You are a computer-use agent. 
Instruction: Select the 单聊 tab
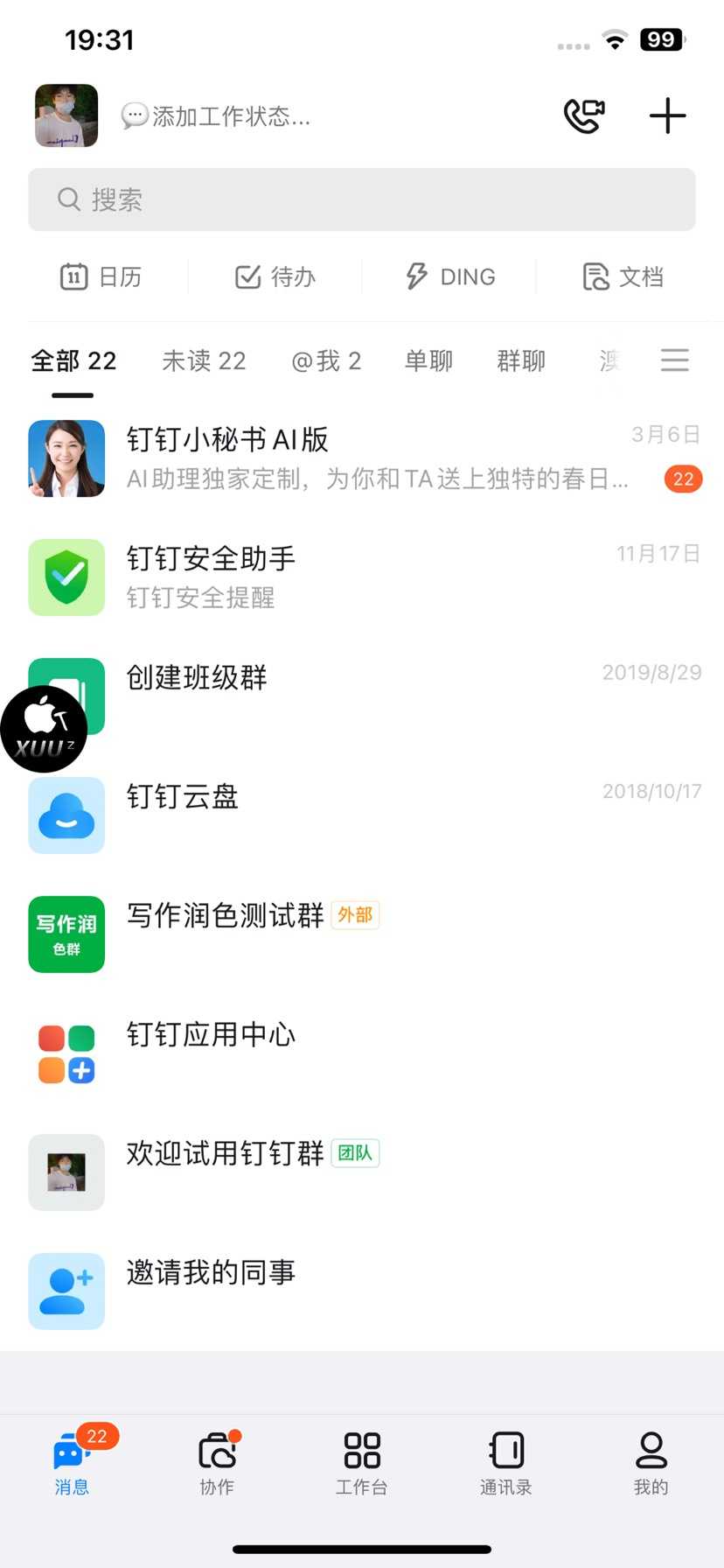click(x=428, y=360)
